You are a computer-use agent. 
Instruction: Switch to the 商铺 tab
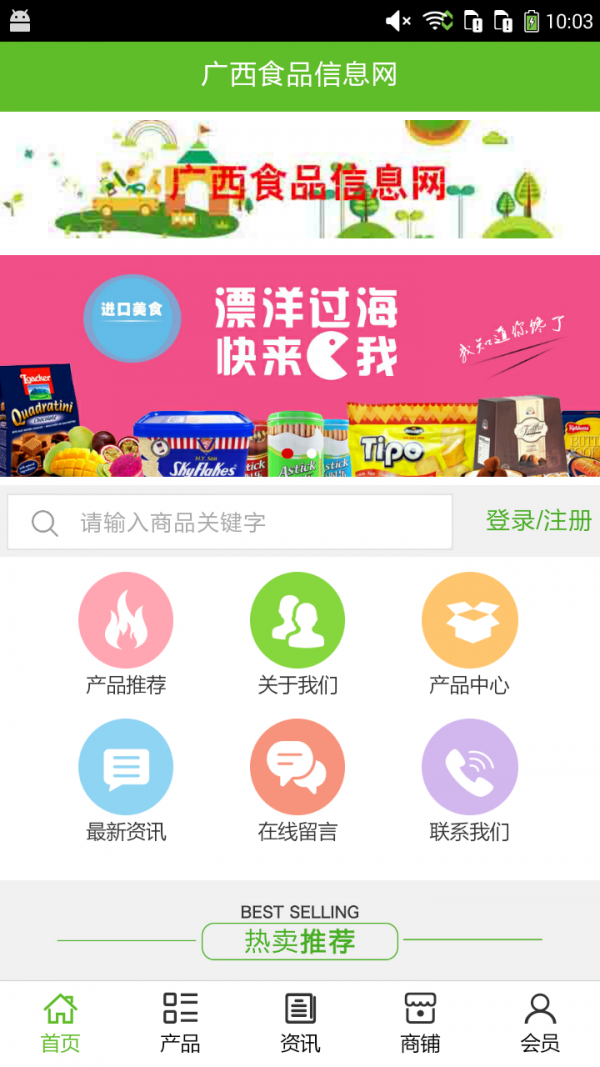point(420,1023)
